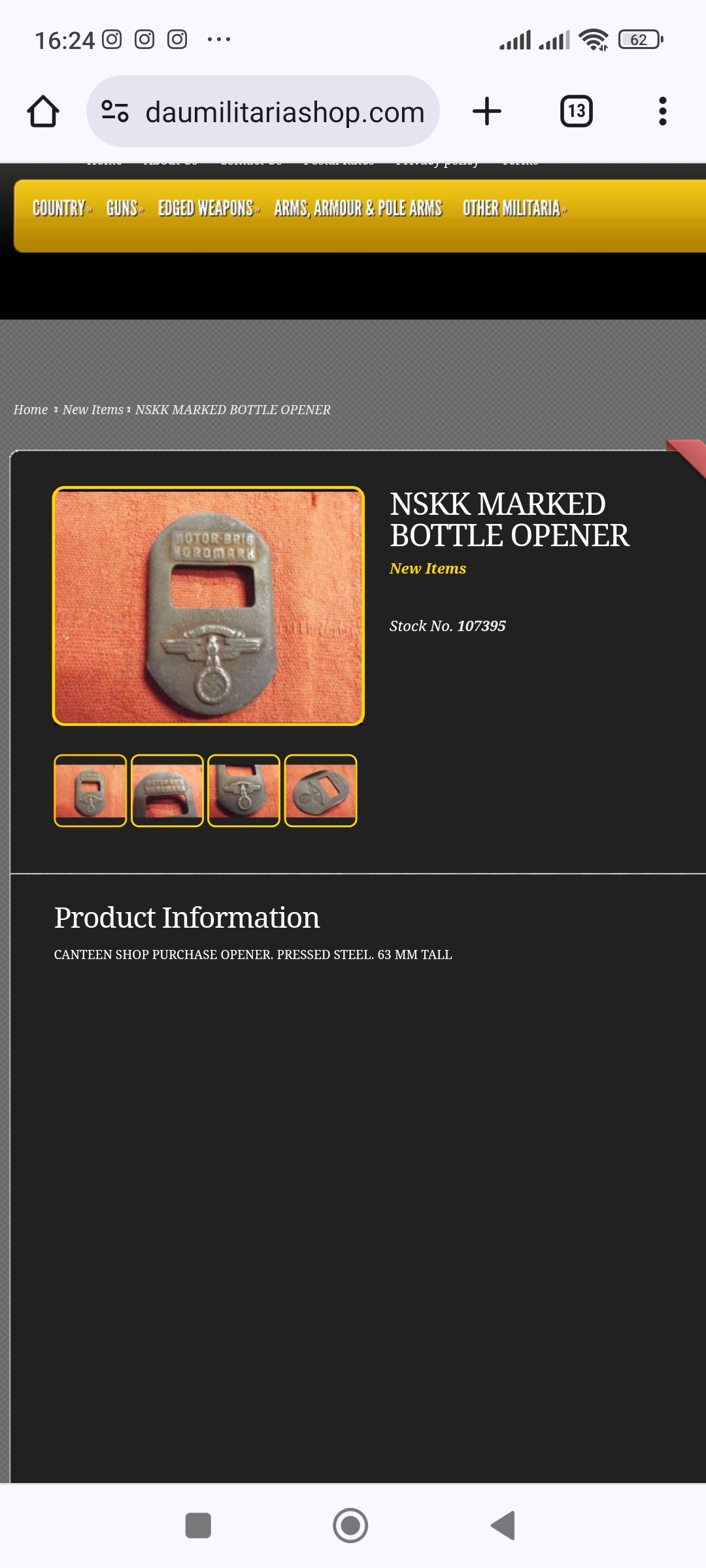Image resolution: width=706 pixels, height=1568 pixels.
Task: Open a new browser tab
Action: pos(487,112)
